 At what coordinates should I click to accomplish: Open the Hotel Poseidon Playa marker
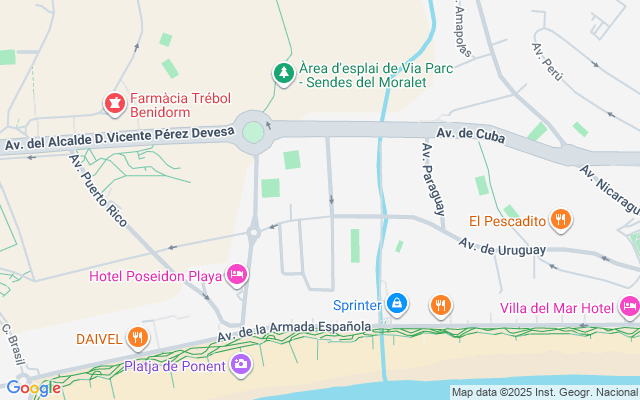click(237, 274)
